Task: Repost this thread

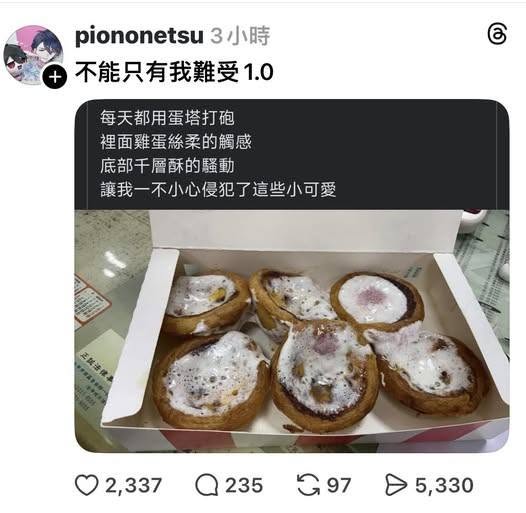Action: (308, 485)
